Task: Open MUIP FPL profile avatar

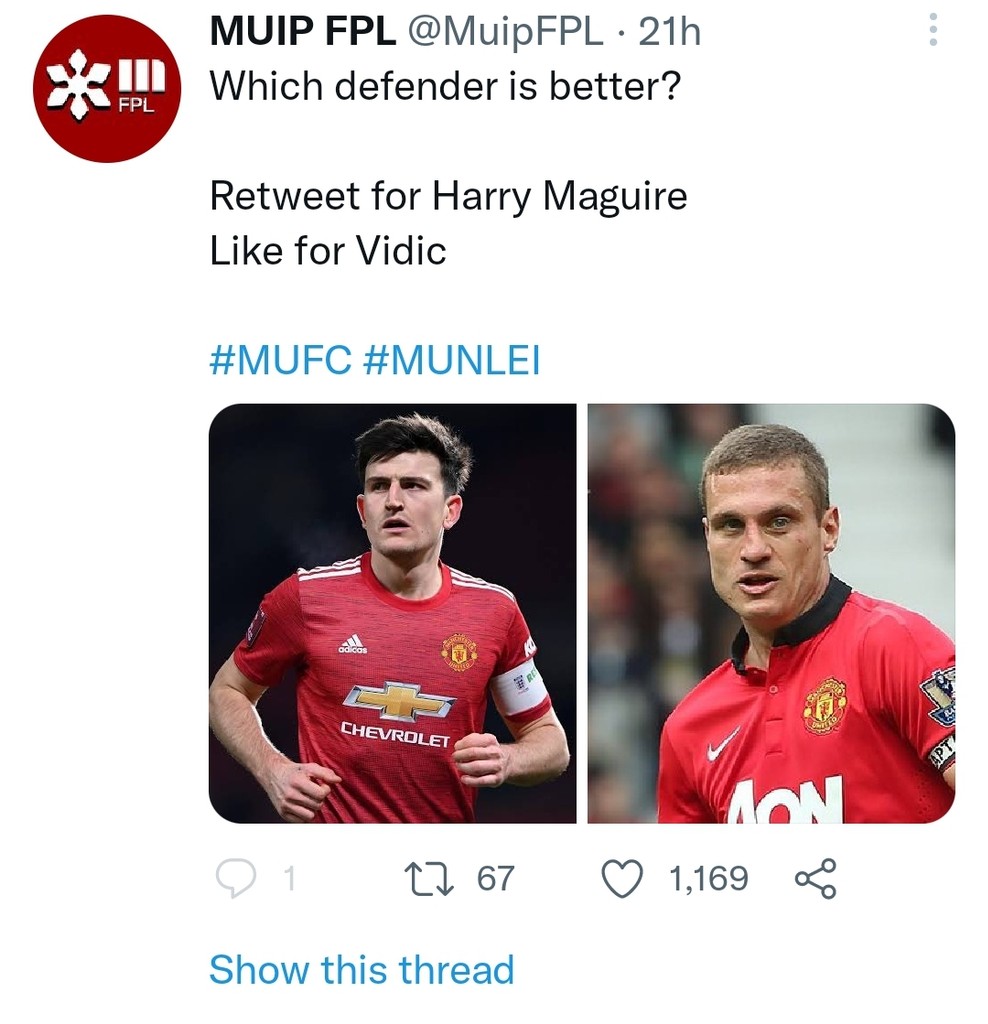Action: [x=105, y=88]
